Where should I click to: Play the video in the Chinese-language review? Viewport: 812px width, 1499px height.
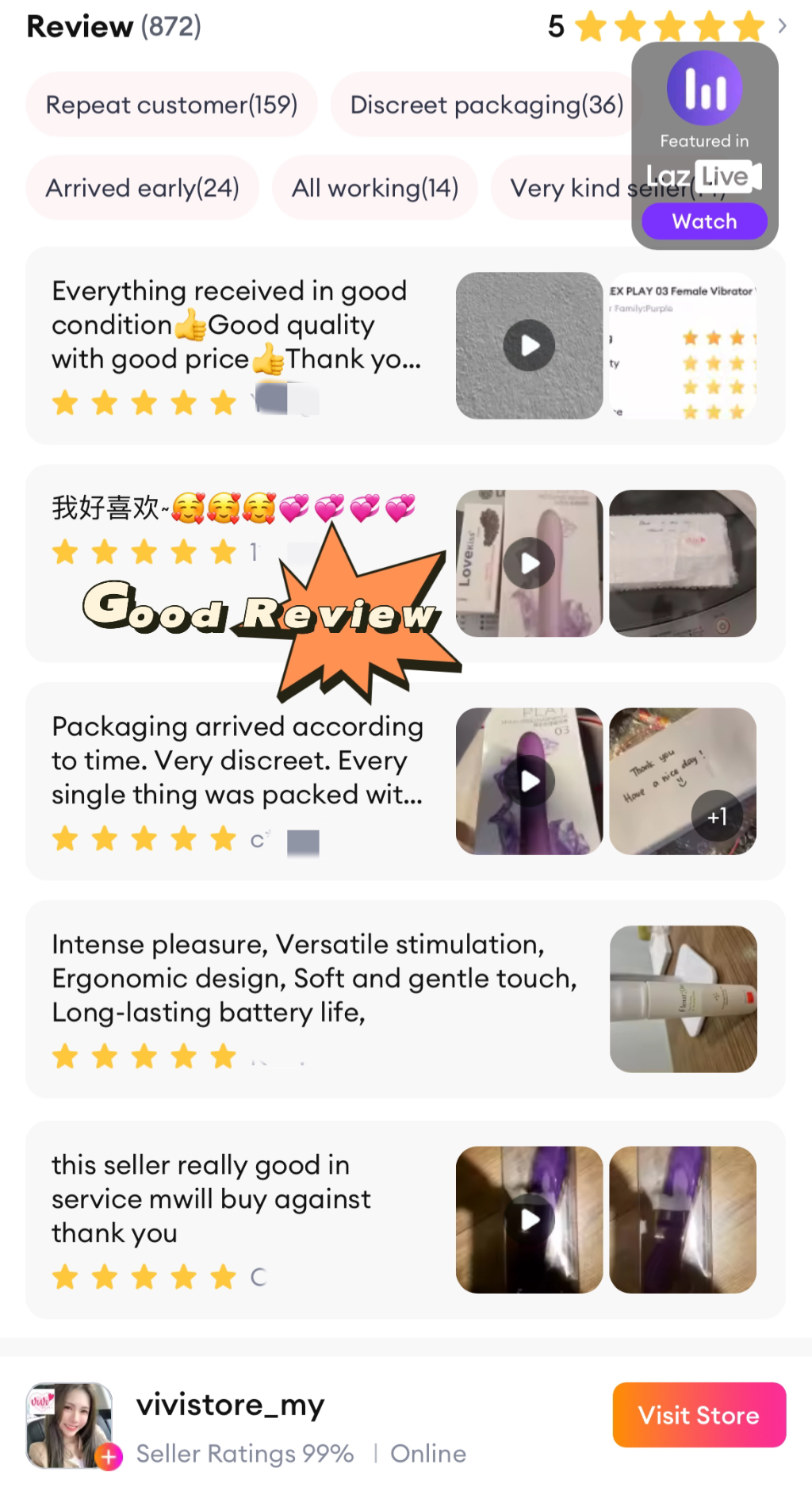coord(529,563)
